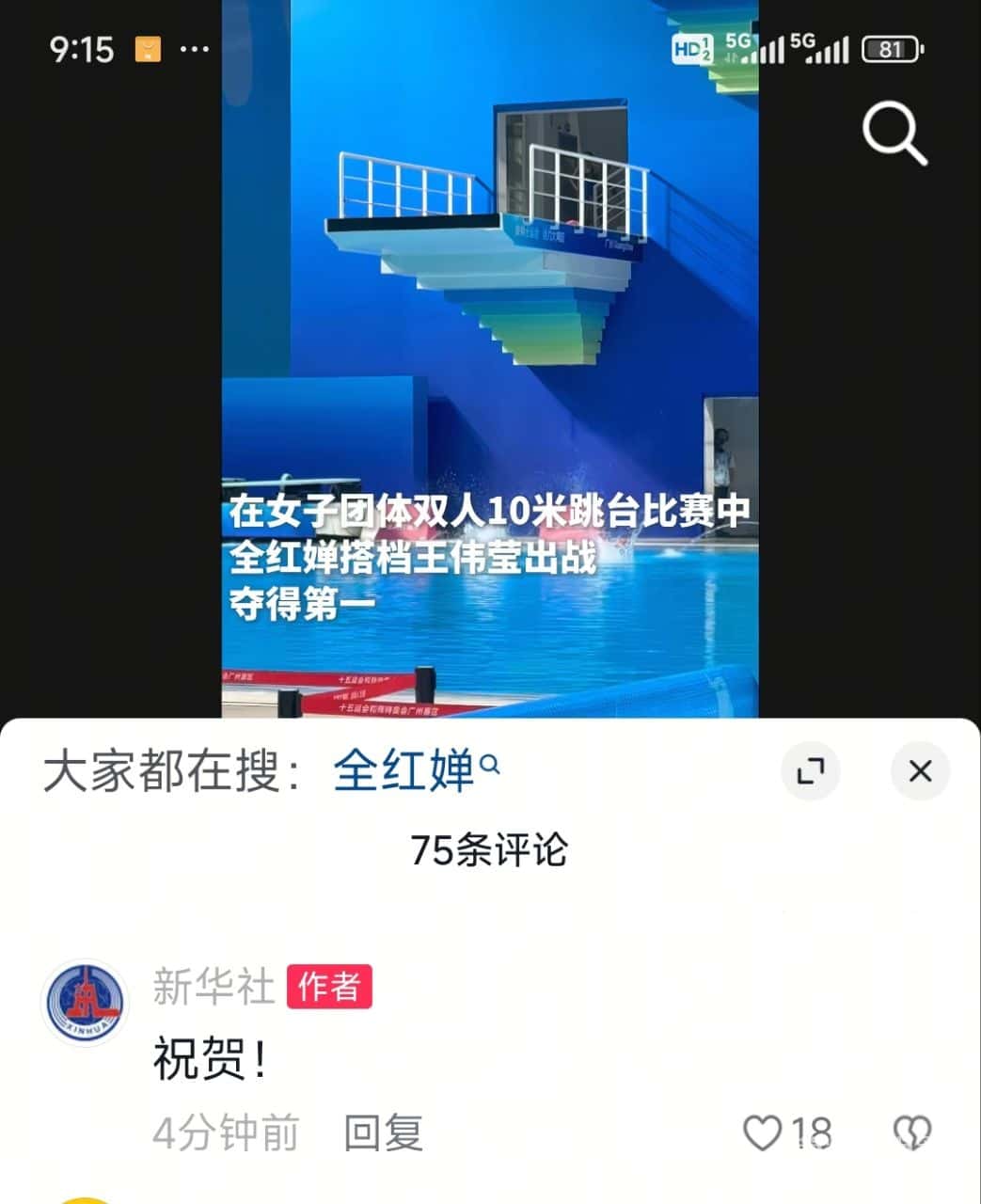
Task: Tap the ··· indicator in the status bar
Action: pos(194,49)
